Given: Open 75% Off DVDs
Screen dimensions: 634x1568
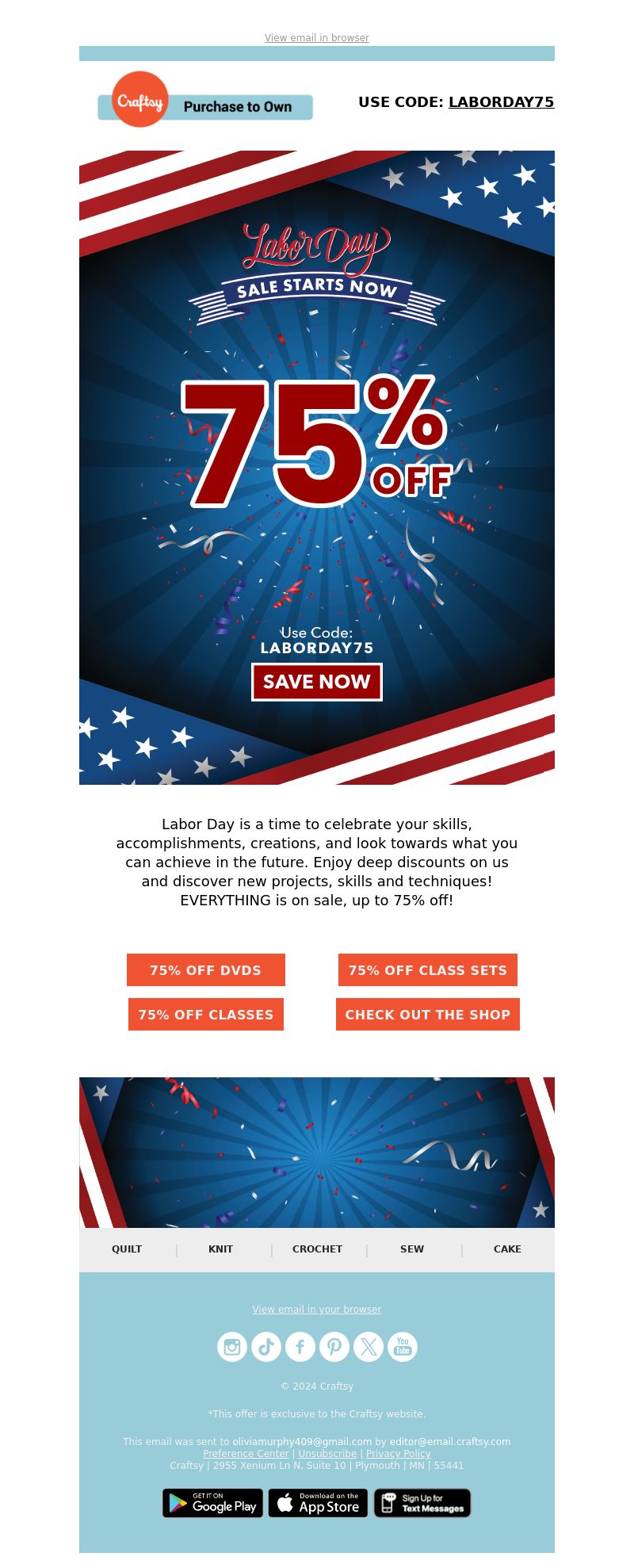Looking at the screenshot, I should (205, 970).
